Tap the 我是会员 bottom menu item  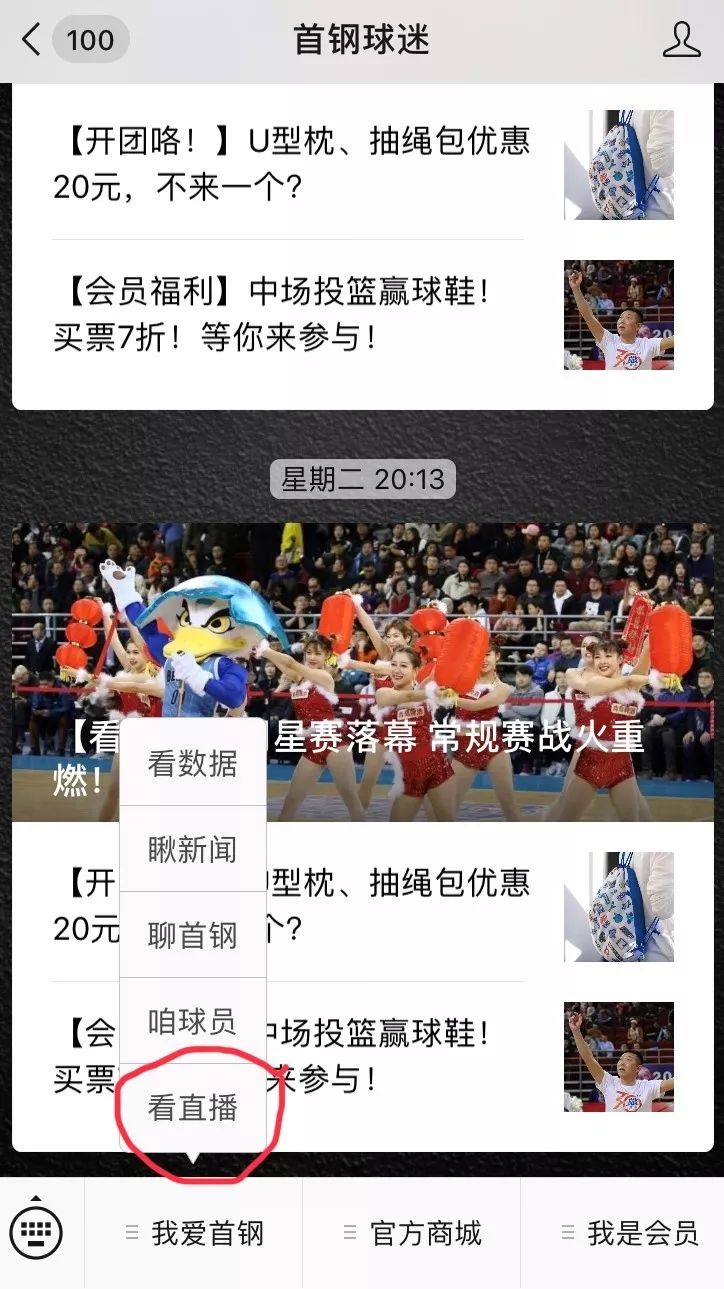click(x=641, y=1233)
